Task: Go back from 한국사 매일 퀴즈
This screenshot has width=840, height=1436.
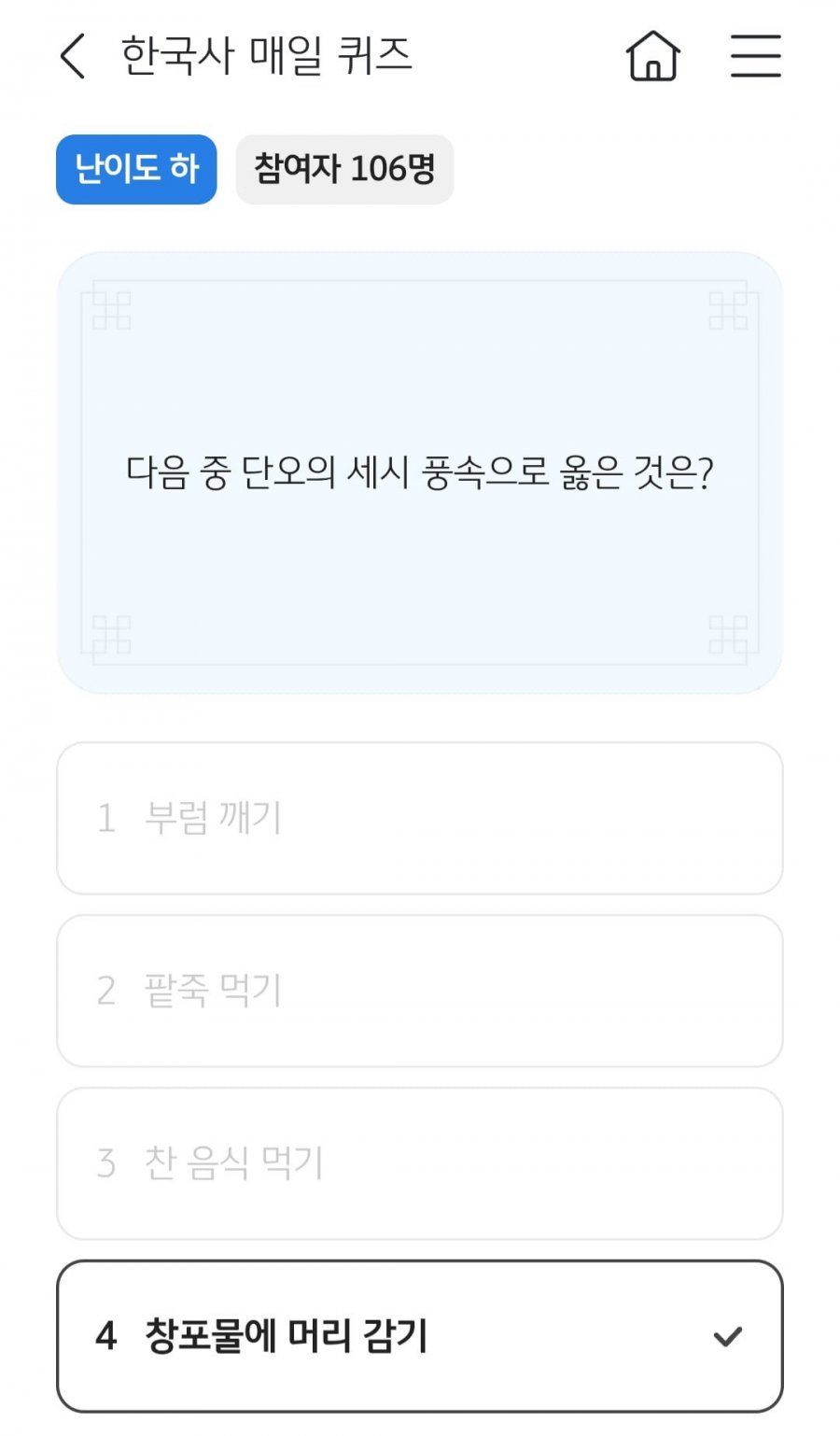Action: (73, 56)
